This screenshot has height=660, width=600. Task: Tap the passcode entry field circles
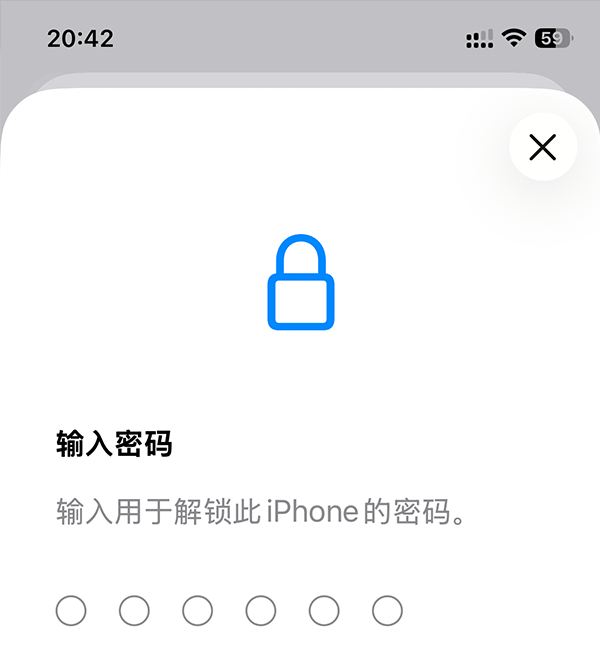[229, 610]
